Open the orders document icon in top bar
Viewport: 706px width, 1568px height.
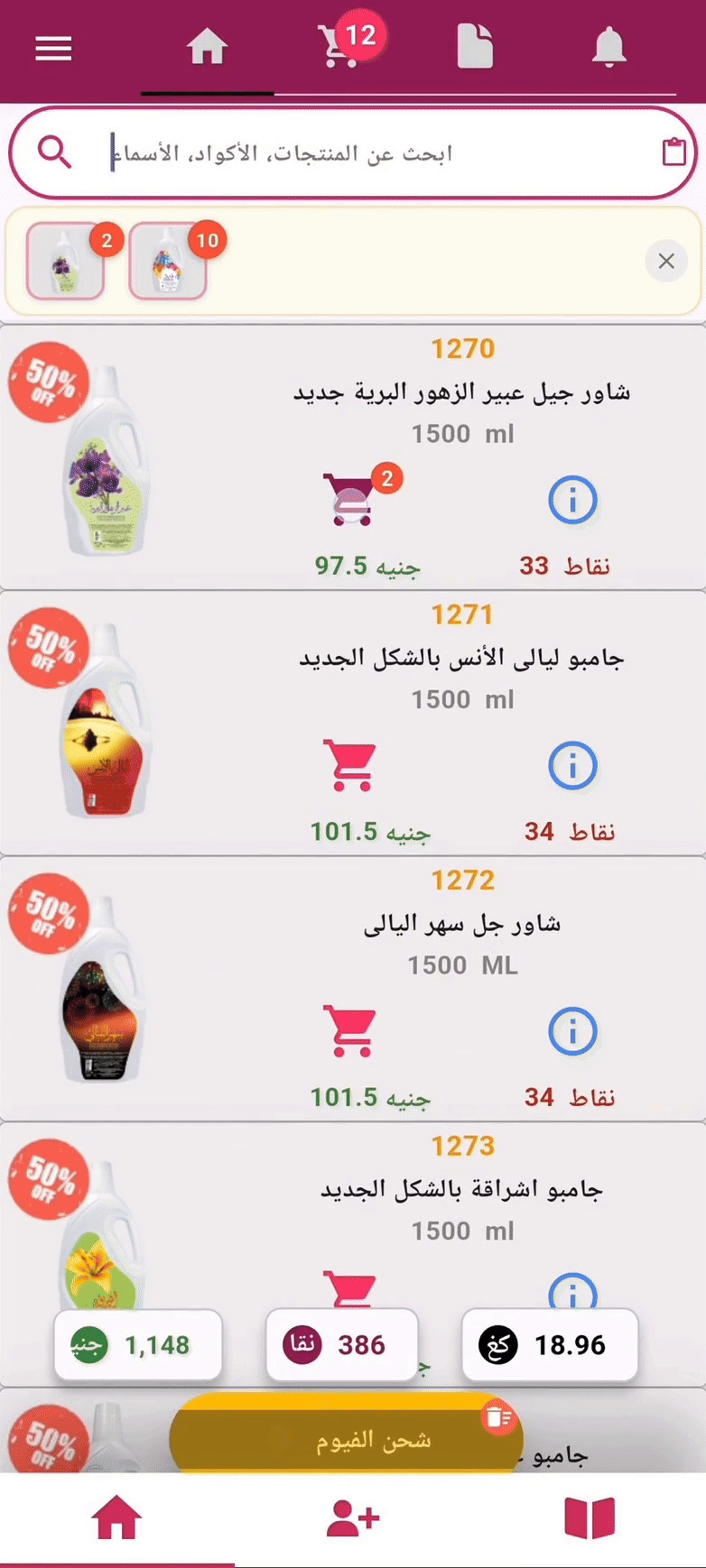[x=476, y=47]
